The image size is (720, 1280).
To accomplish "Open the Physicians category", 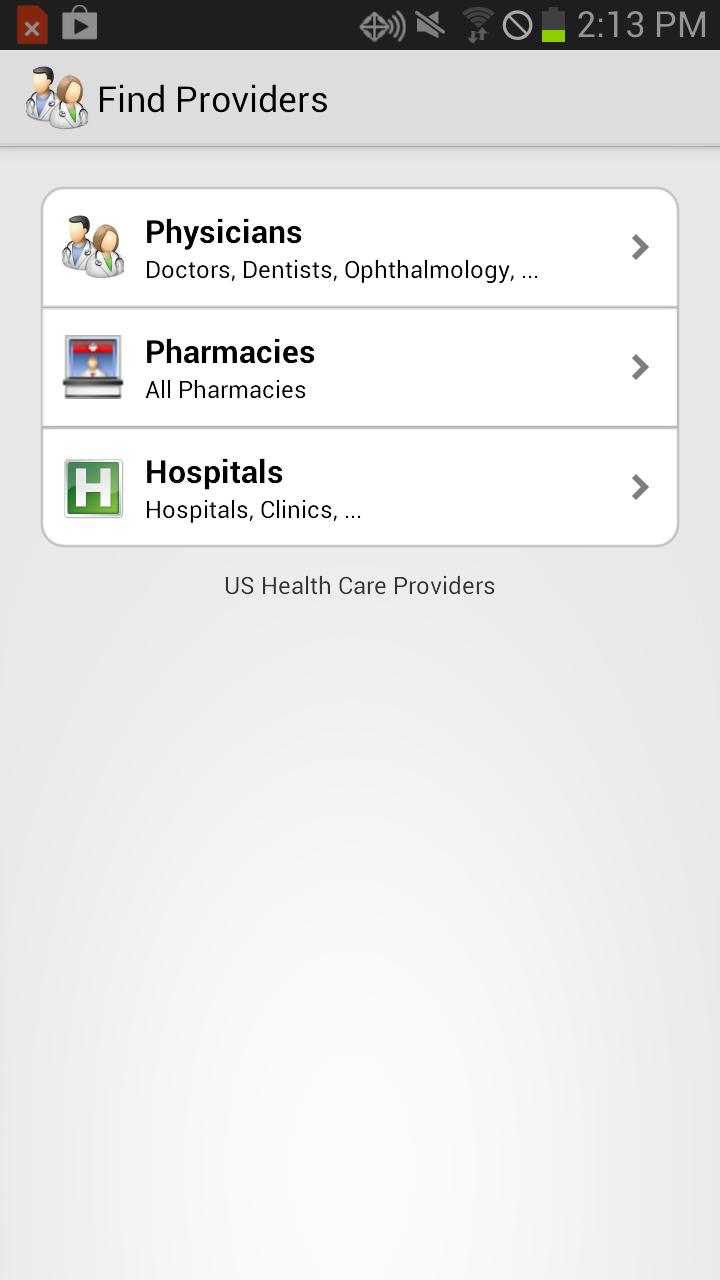I will (x=359, y=248).
